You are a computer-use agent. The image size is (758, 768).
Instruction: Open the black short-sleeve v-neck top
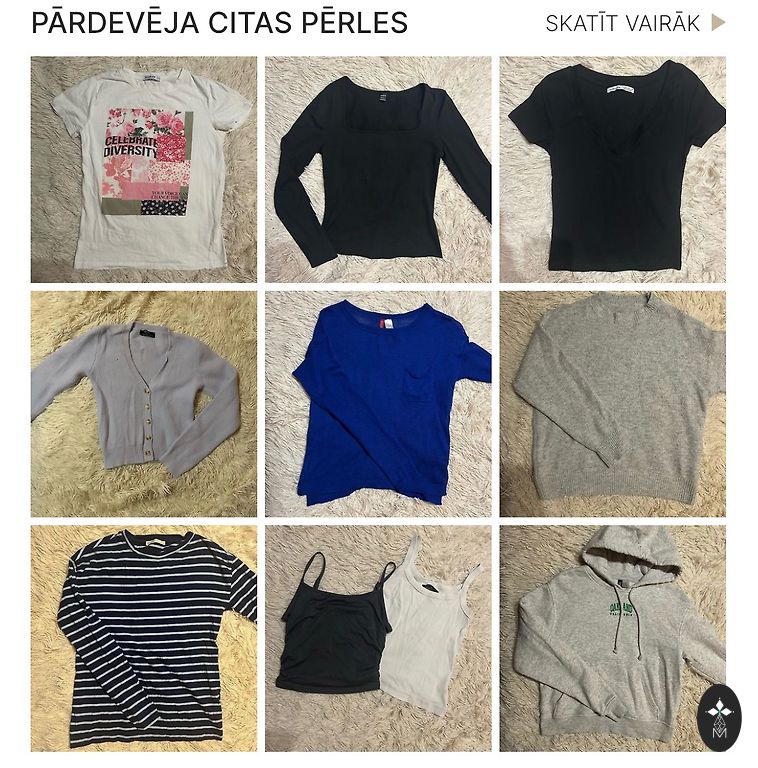tap(612, 169)
